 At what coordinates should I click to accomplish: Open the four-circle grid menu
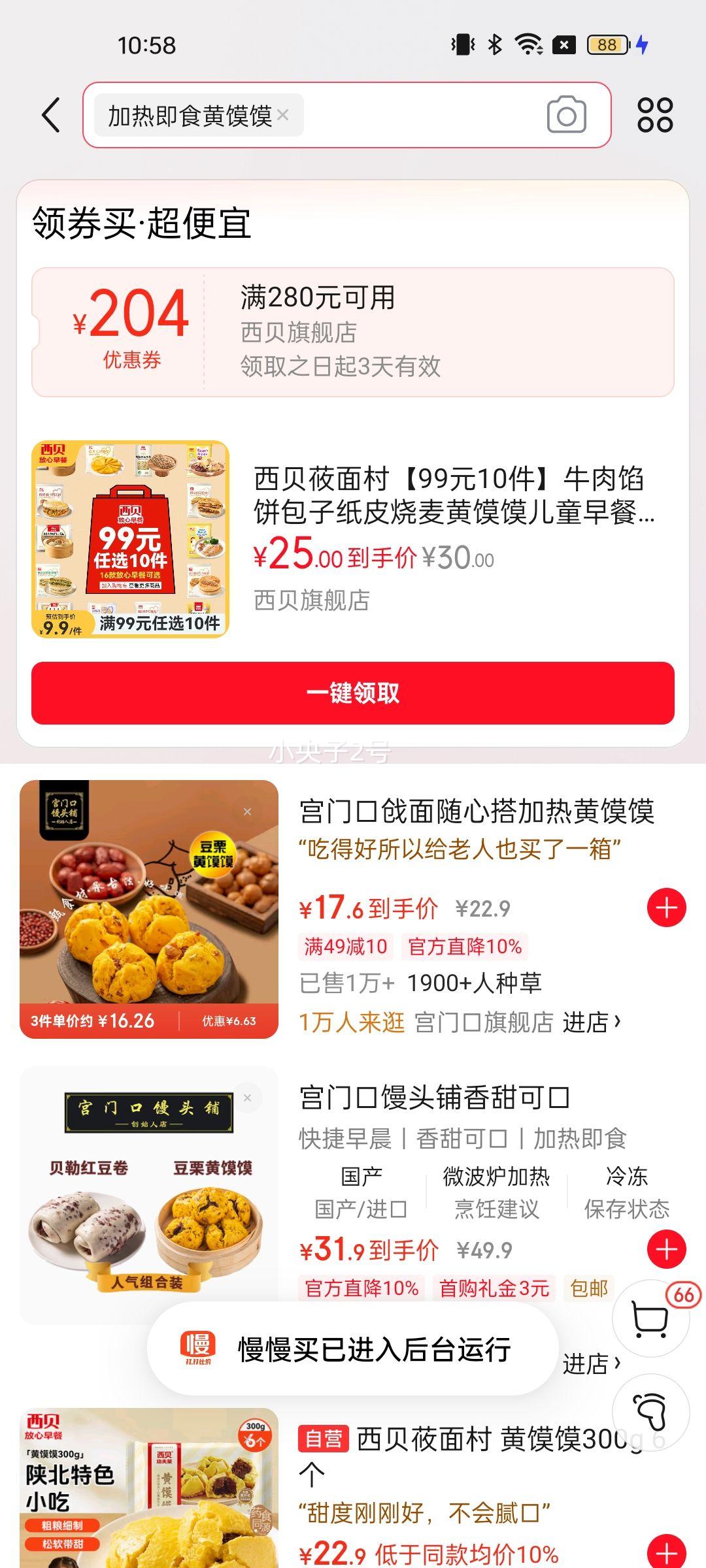[655, 115]
